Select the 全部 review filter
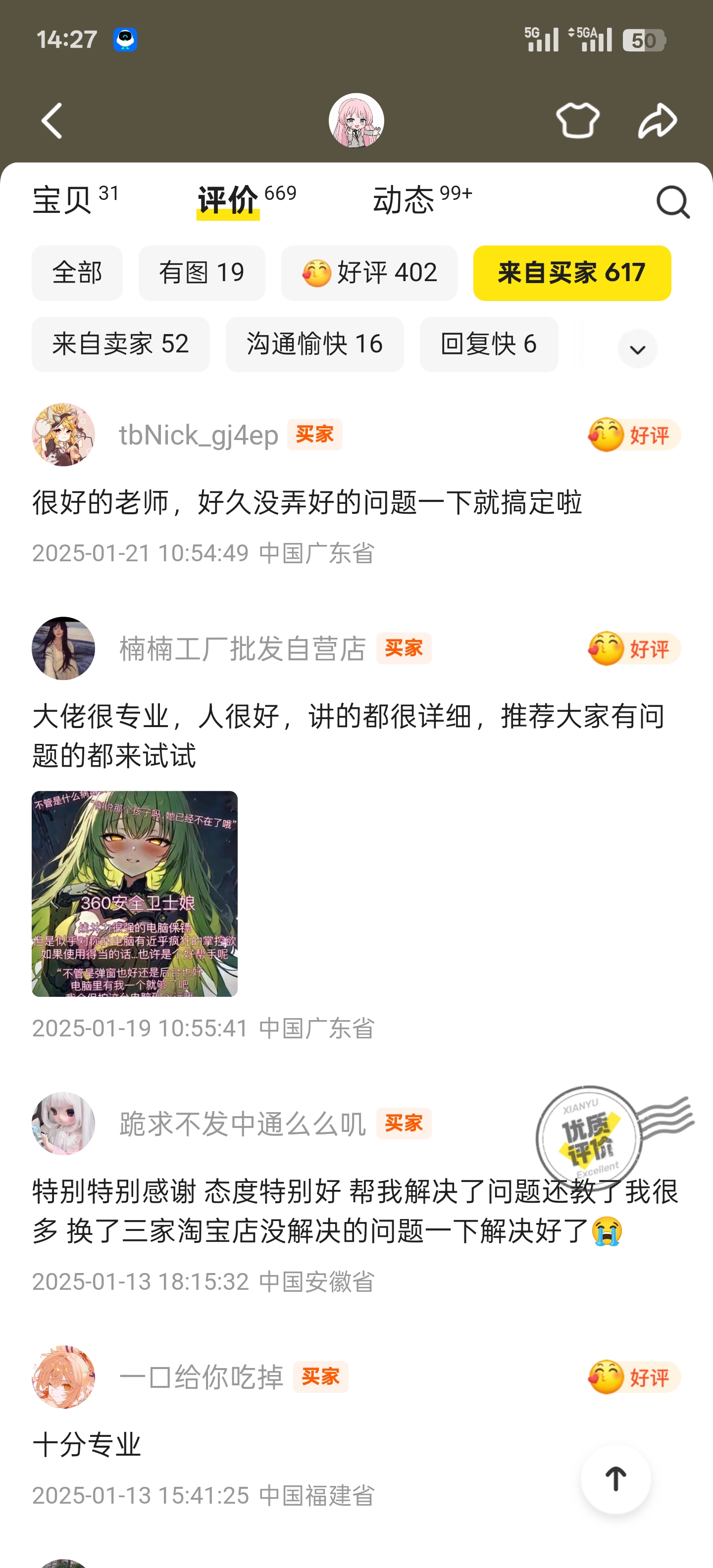Image resolution: width=713 pixels, height=1568 pixels. coord(77,273)
